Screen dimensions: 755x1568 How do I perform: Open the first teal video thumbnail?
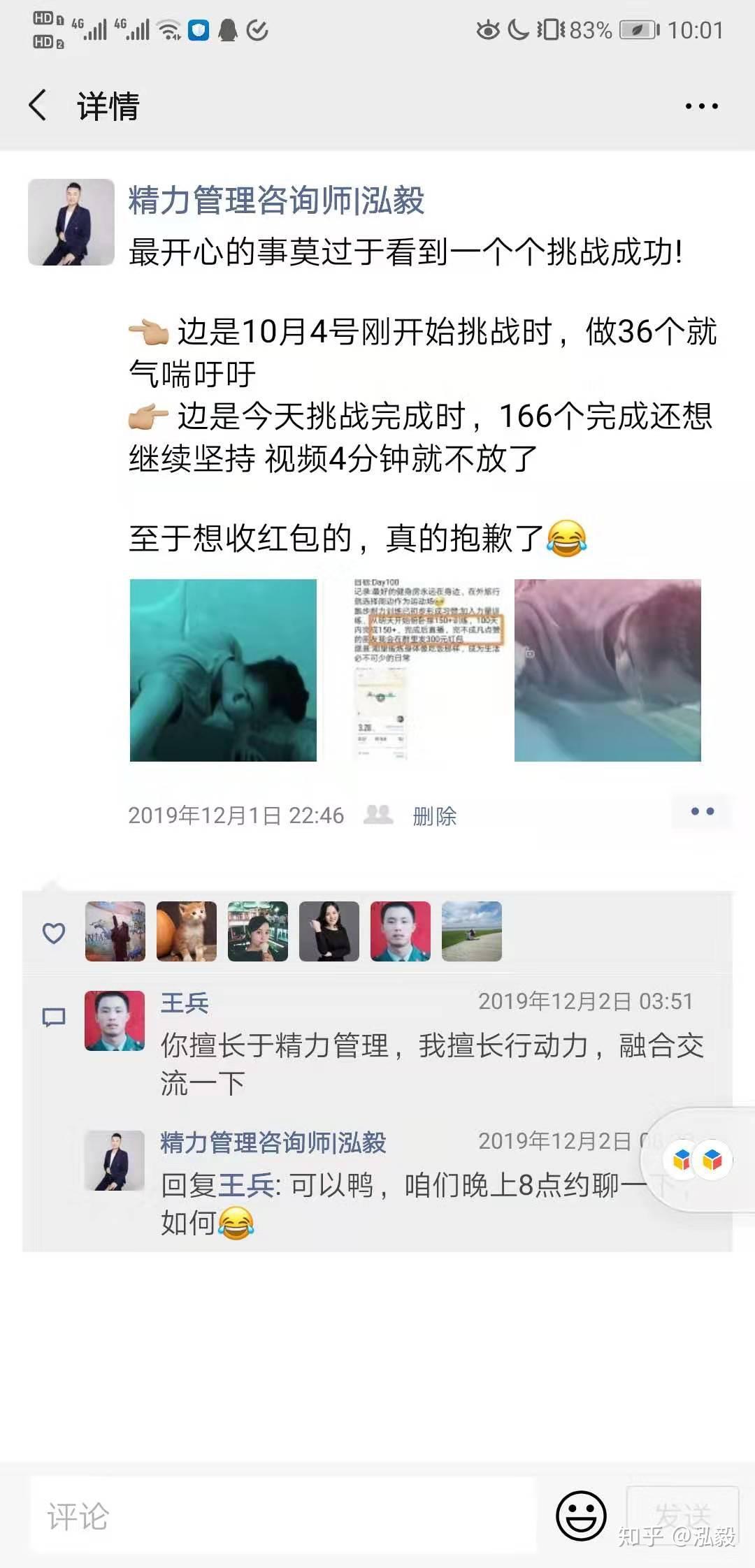(x=223, y=670)
